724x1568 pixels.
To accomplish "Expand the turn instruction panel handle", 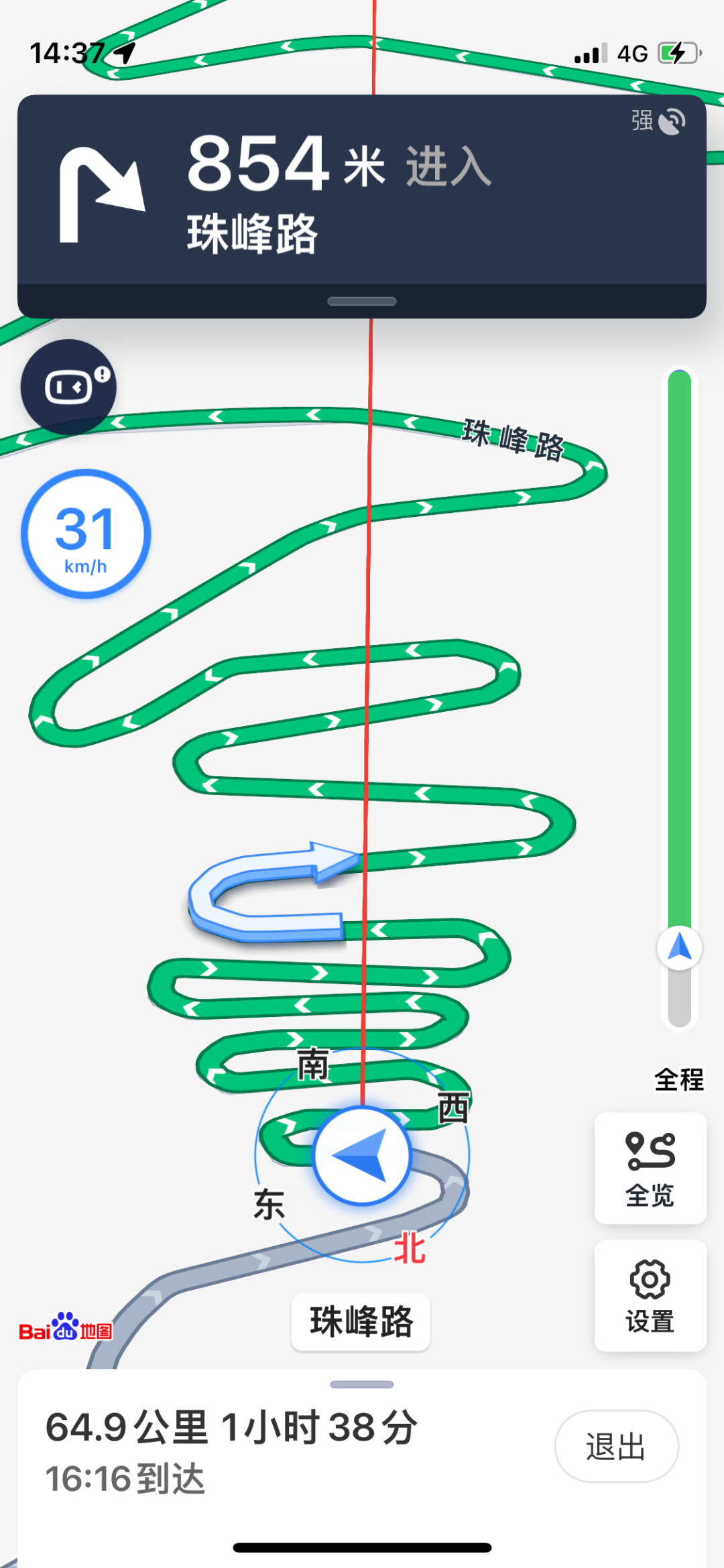I will coord(362,301).
